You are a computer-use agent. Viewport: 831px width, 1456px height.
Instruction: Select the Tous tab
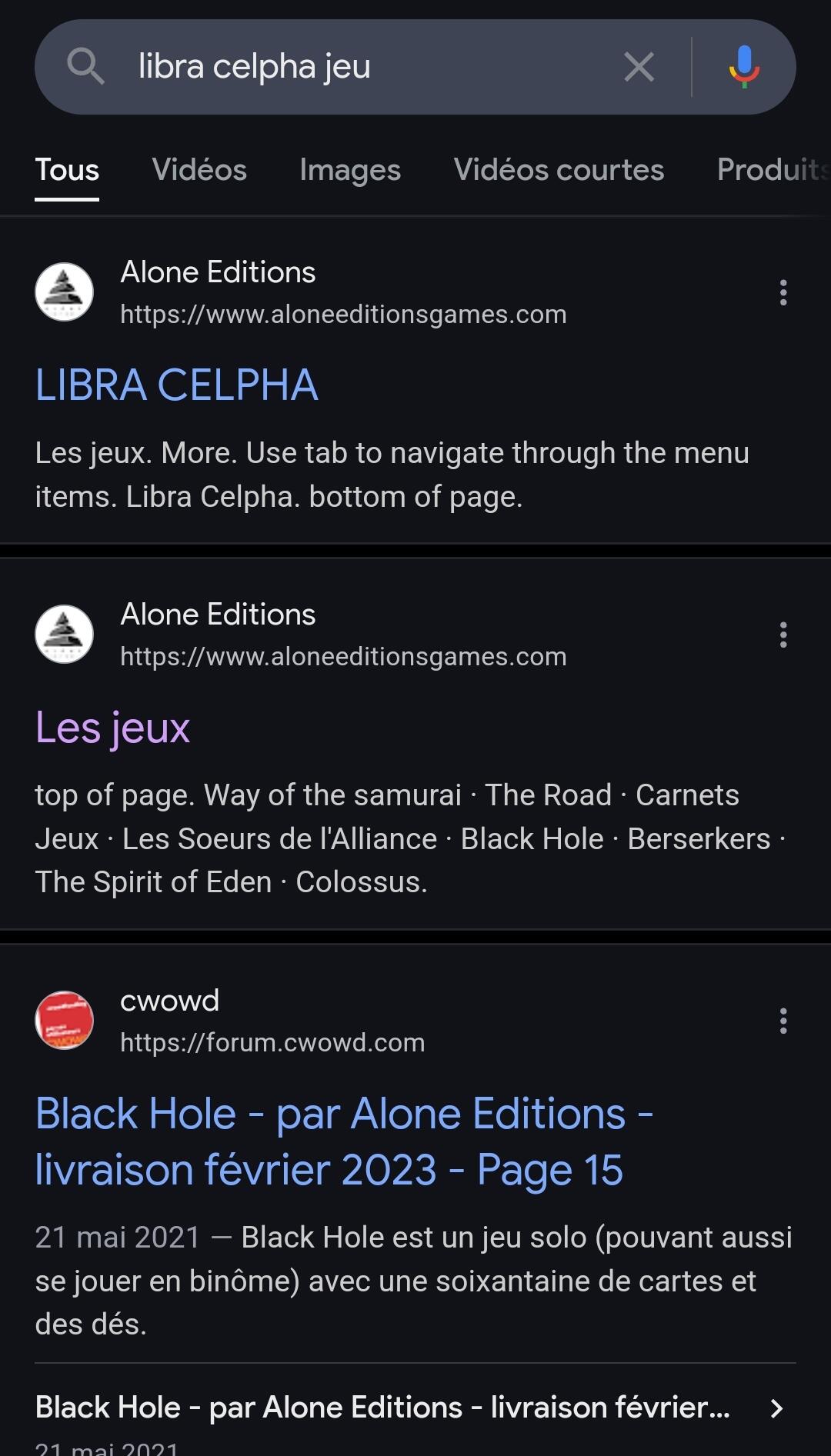[67, 170]
